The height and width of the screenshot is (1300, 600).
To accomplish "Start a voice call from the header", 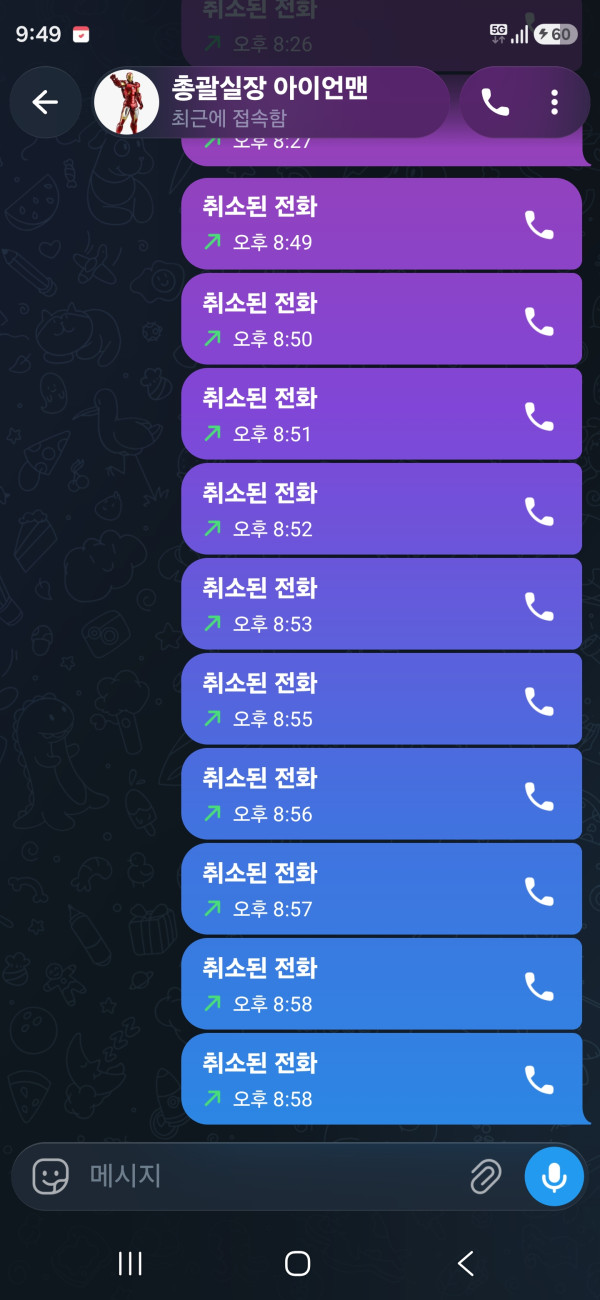I will click(495, 102).
